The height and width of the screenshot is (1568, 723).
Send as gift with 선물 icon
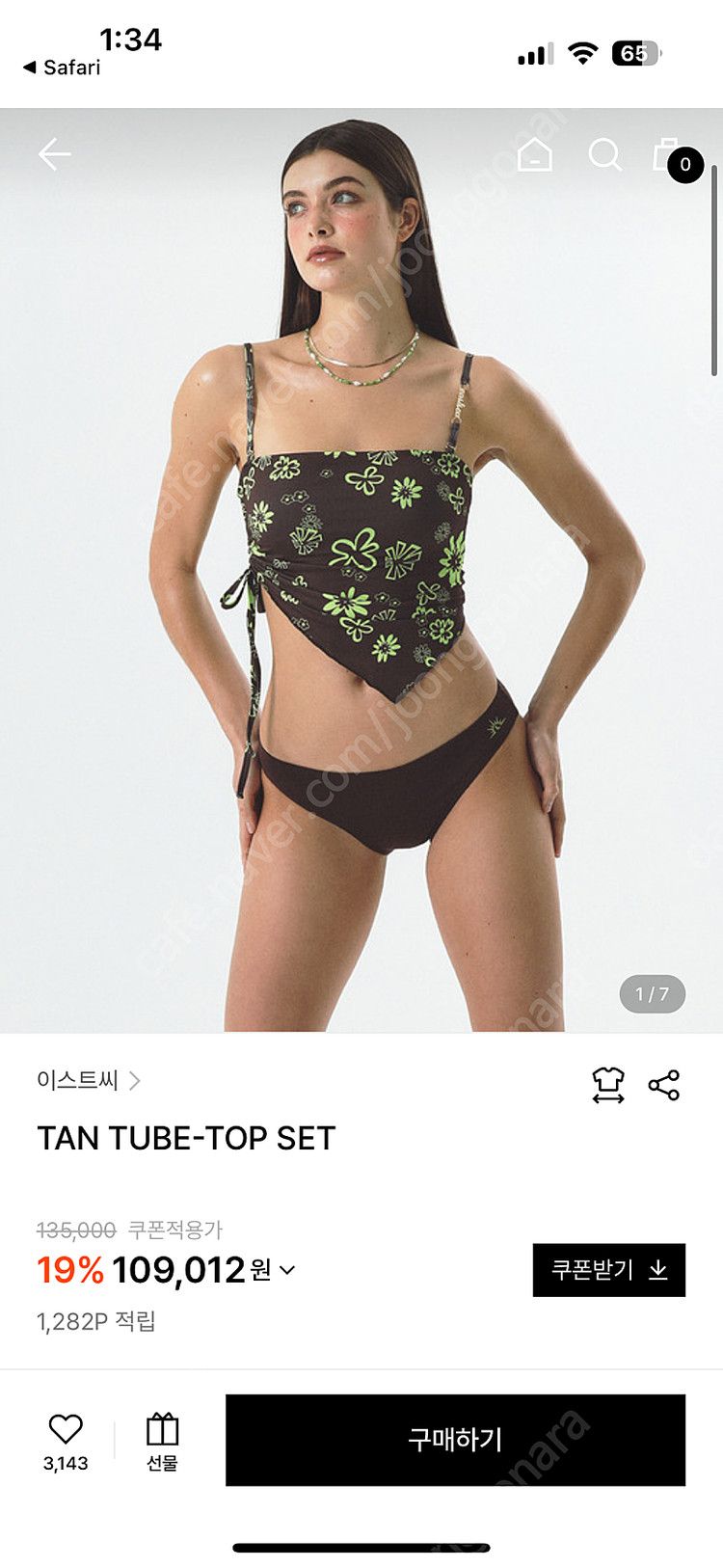(162, 1442)
